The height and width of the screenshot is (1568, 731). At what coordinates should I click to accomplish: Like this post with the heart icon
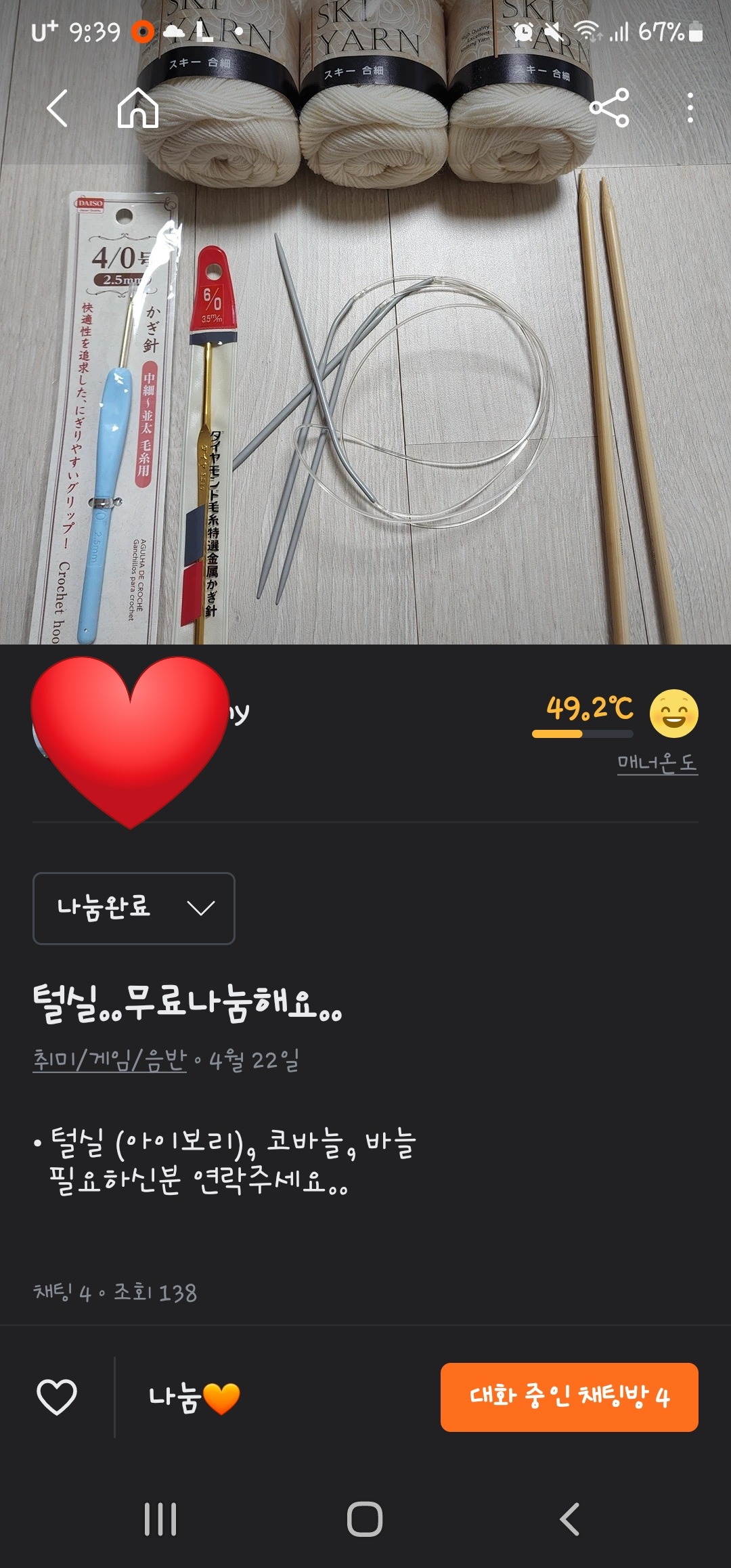pyautogui.click(x=57, y=1397)
